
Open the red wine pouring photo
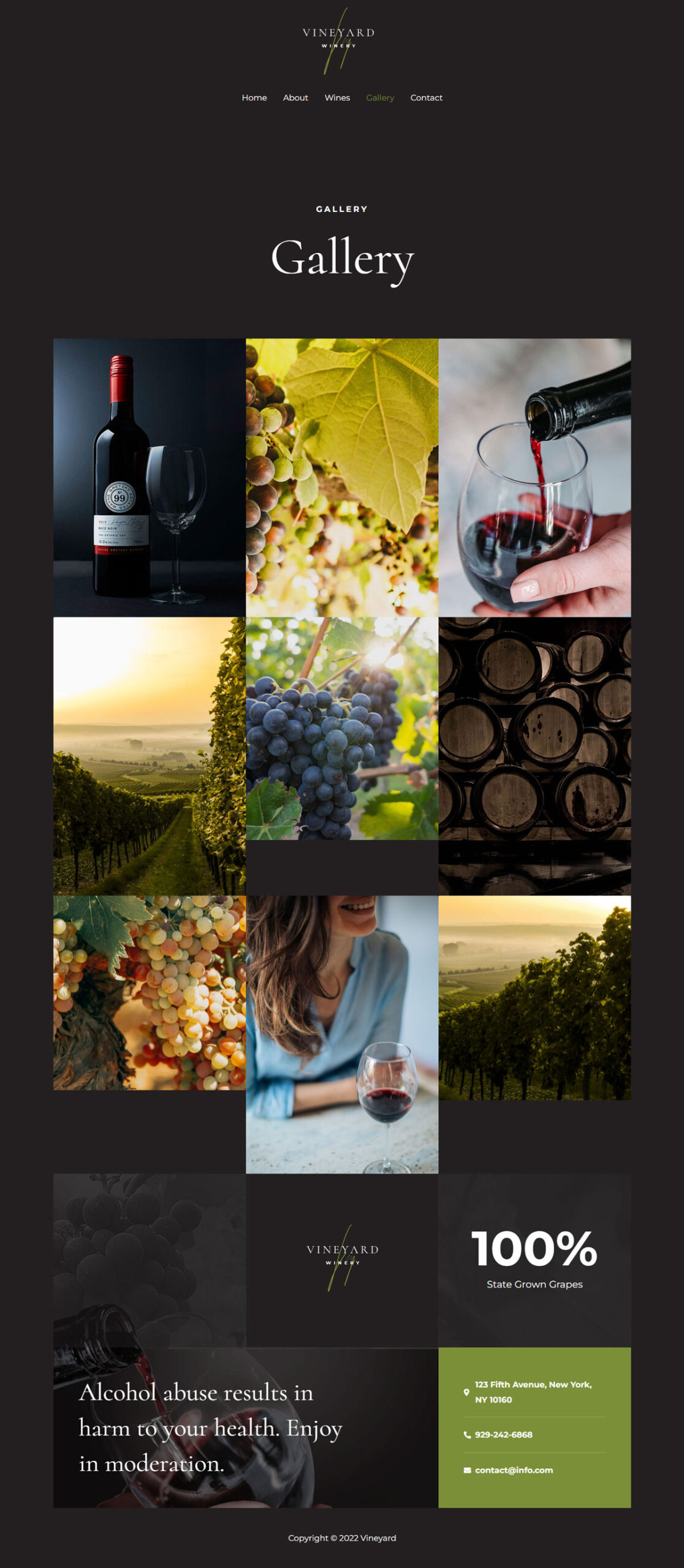tap(534, 477)
